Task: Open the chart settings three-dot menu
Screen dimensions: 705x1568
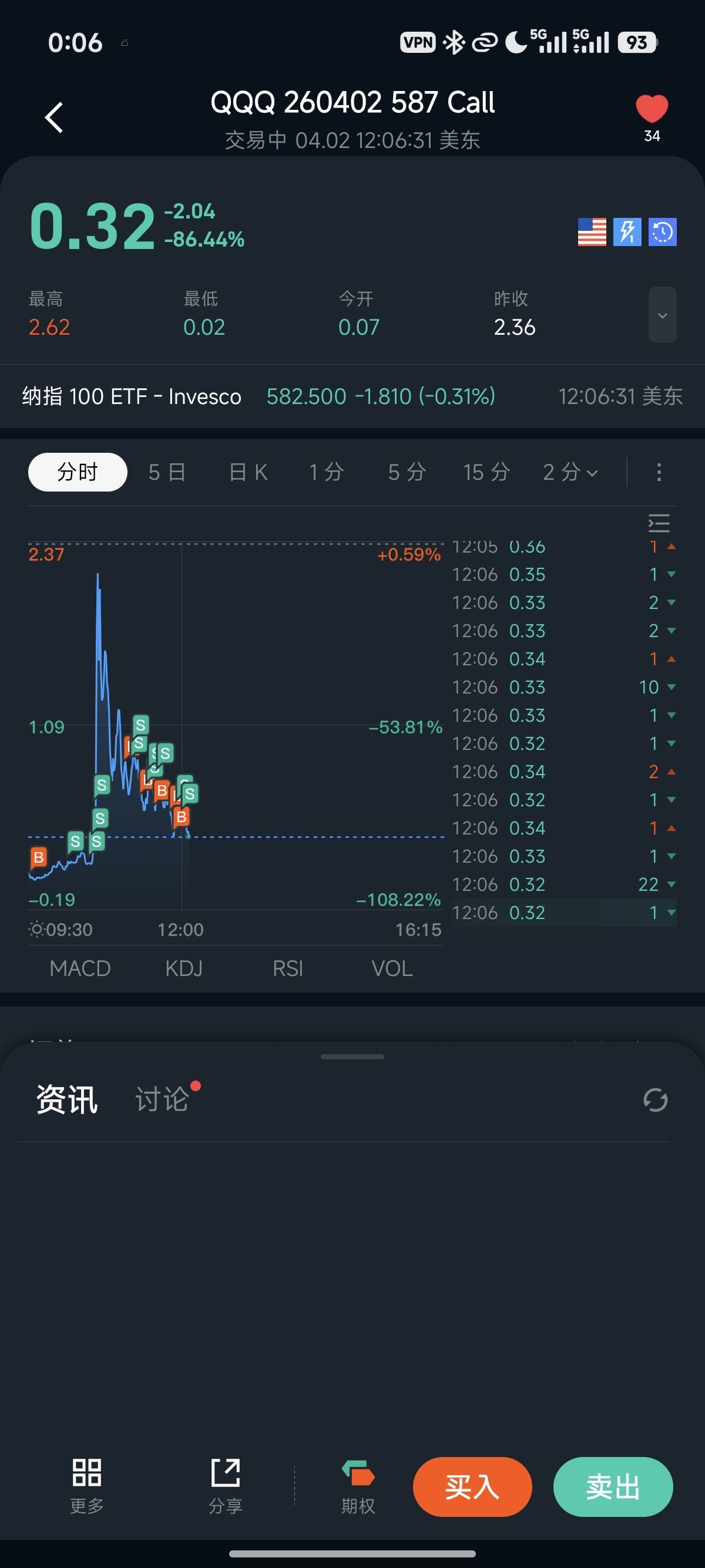Action: click(659, 472)
